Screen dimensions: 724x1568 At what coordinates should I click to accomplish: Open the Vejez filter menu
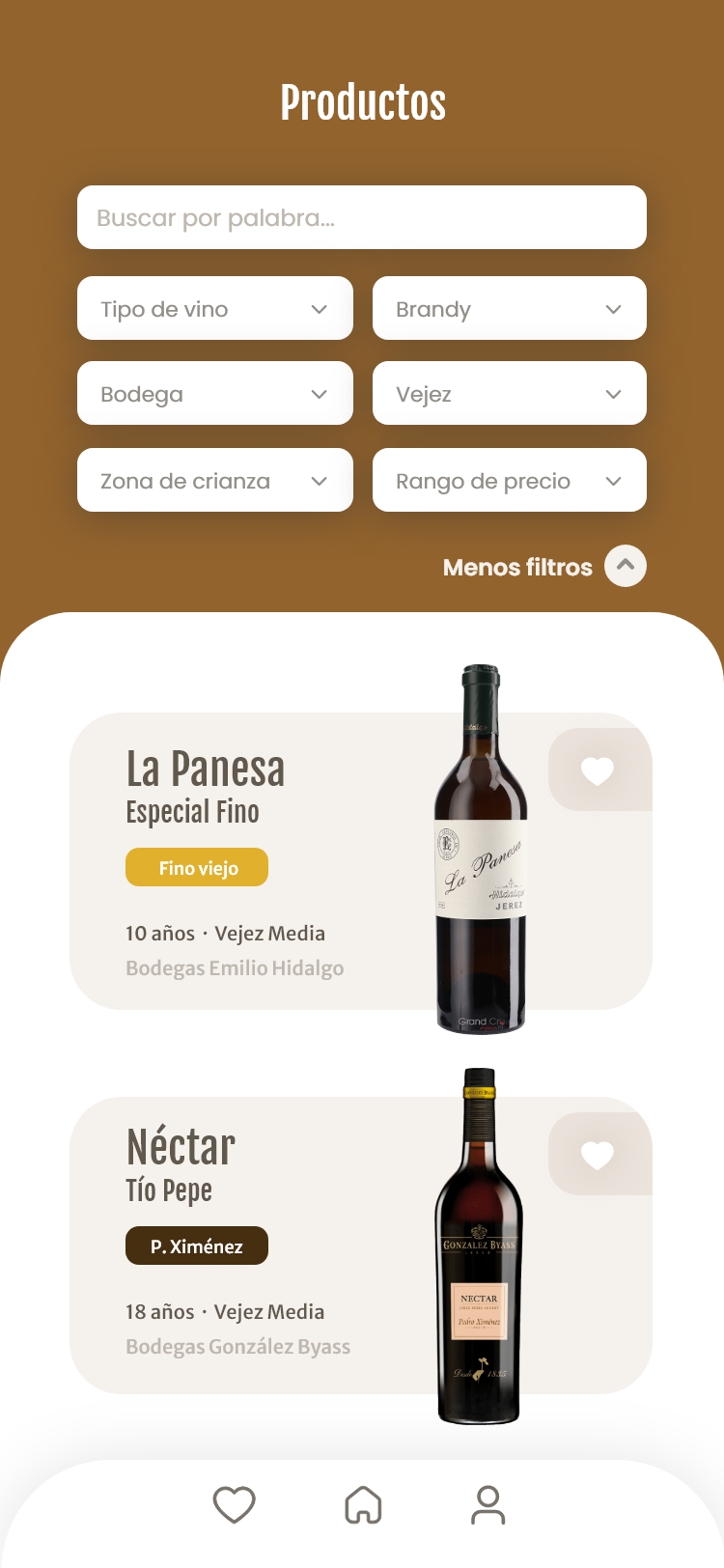click(x=510, y=393)
